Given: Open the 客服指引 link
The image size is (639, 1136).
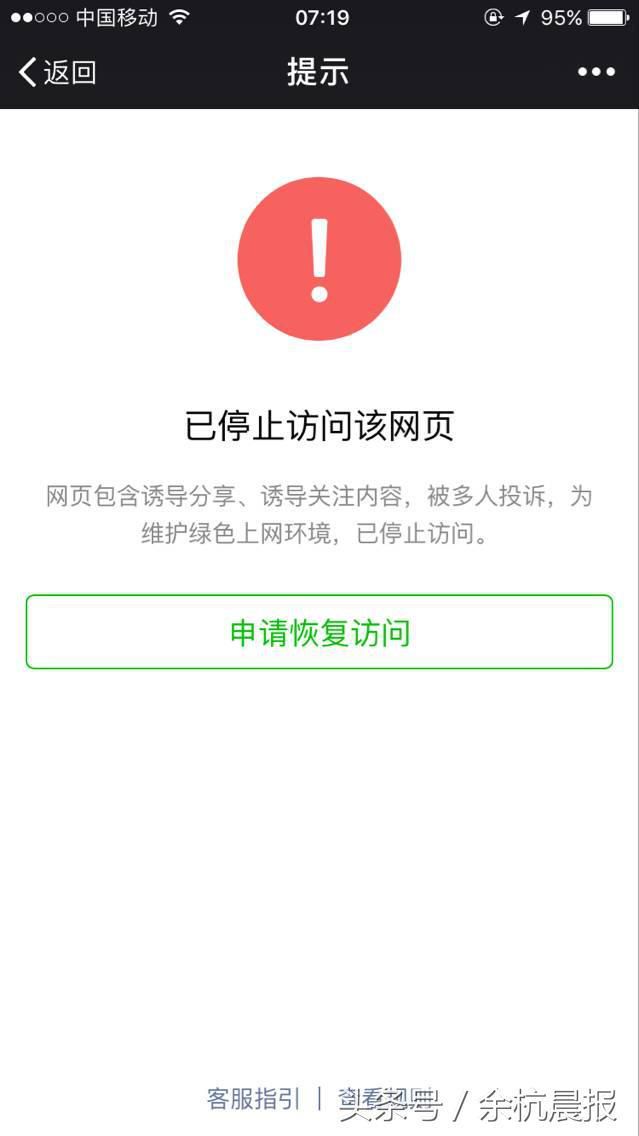Looking at the screenshot, I should (x=253, y=1098).
